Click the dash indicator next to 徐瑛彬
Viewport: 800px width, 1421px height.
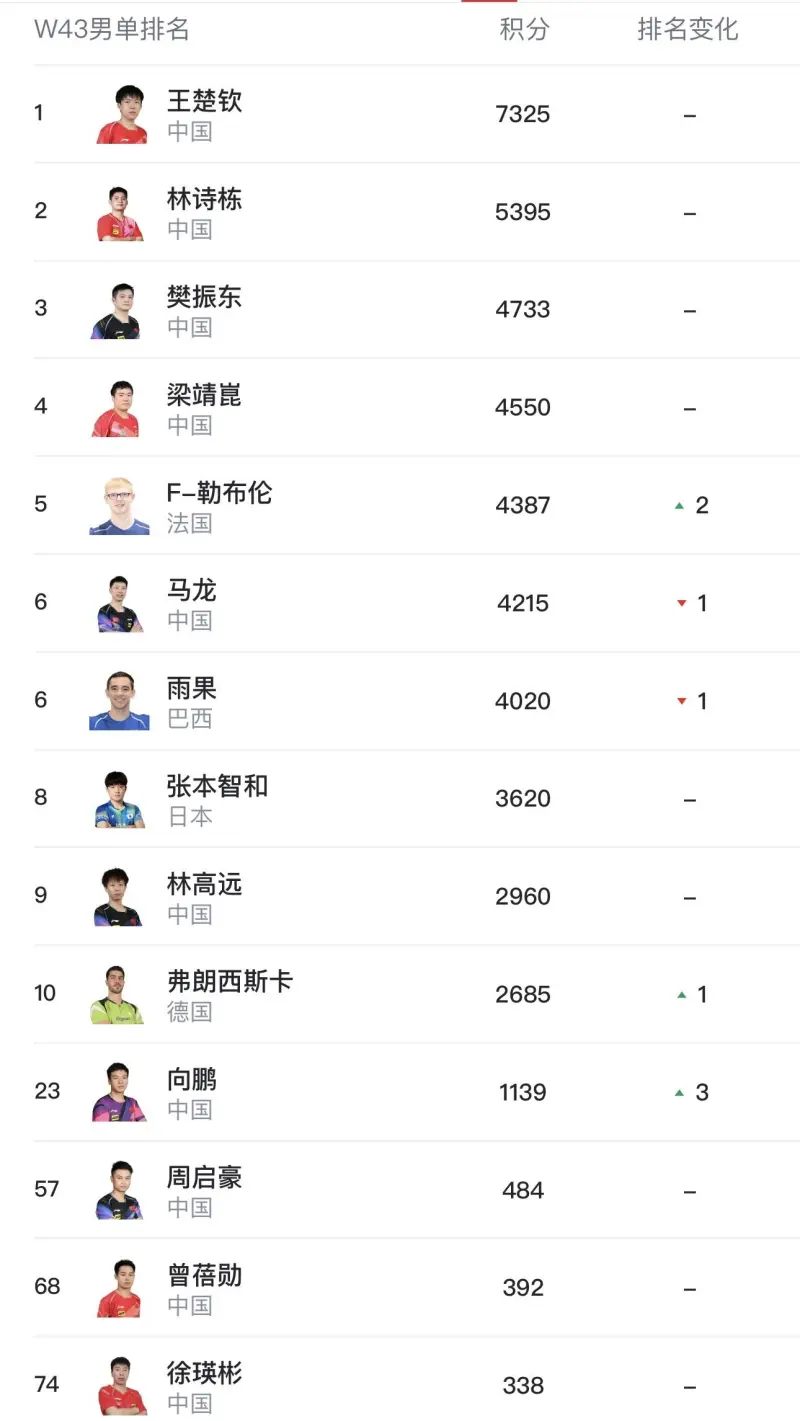[x=689, y=1385]
